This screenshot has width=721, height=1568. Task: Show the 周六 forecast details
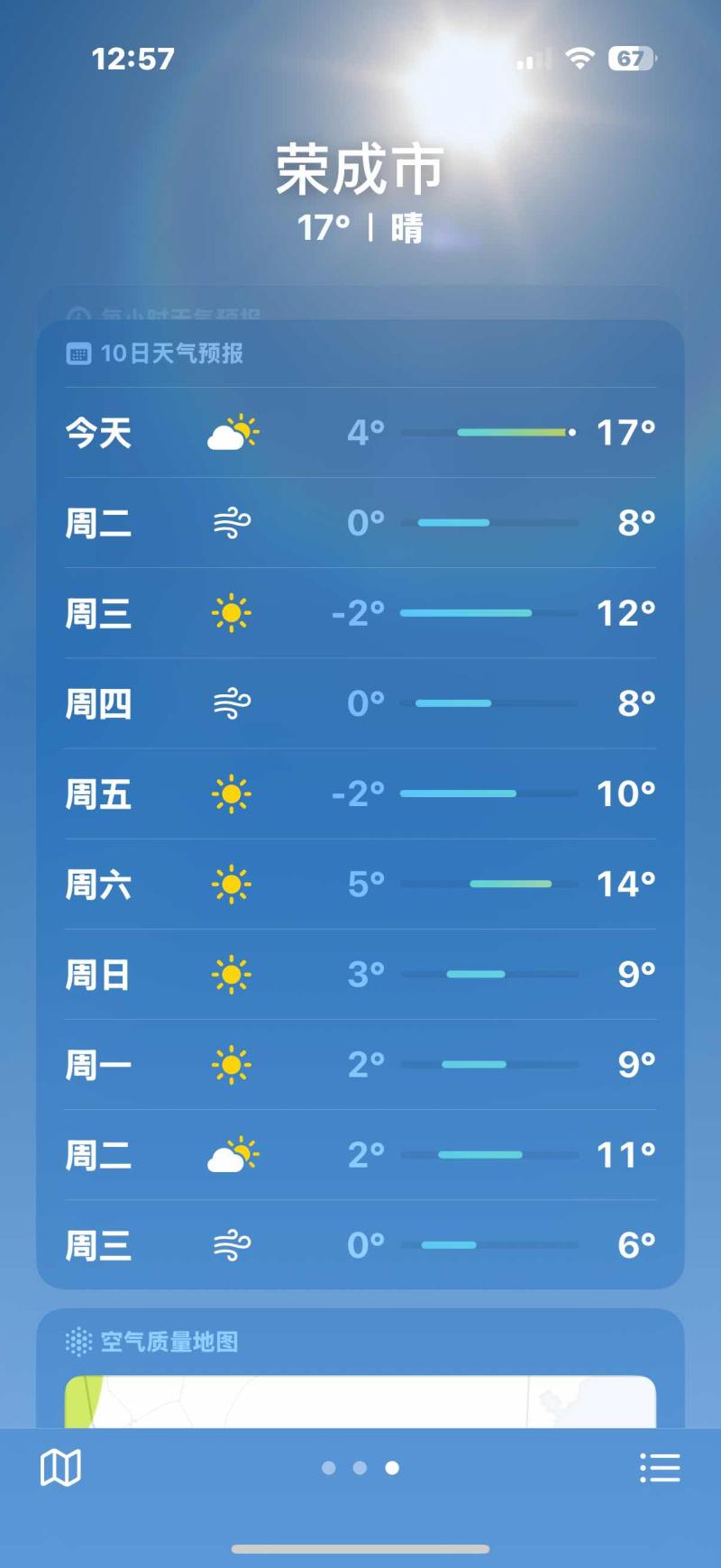[360, 884]
